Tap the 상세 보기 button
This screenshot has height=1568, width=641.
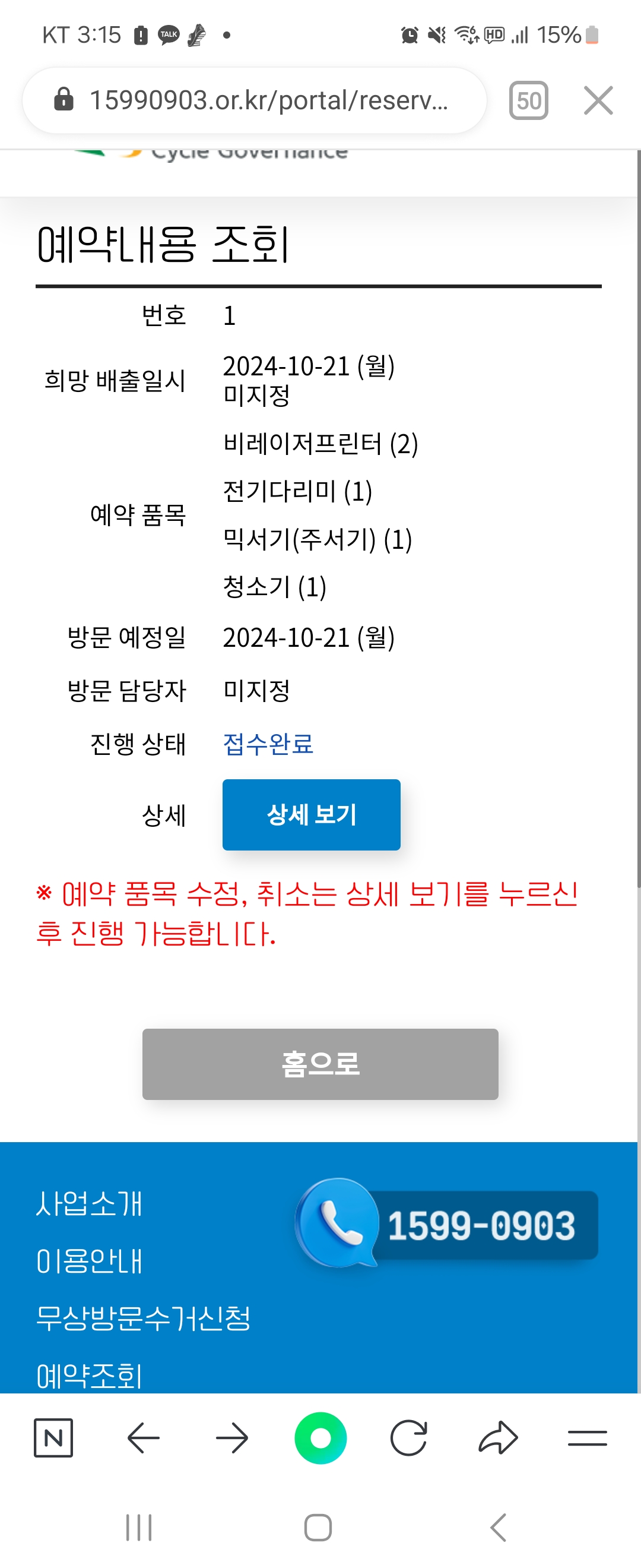[x=311, y=814]
